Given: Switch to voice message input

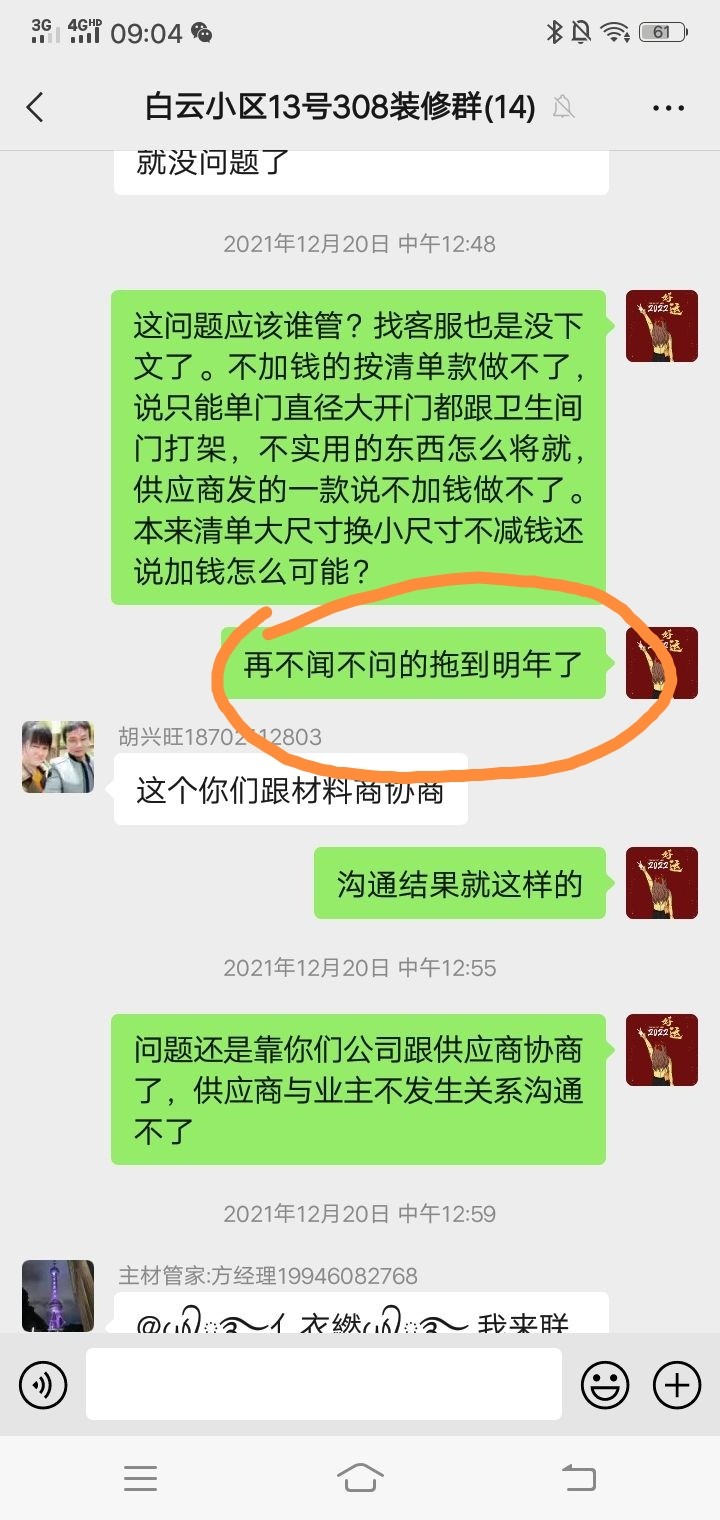Looking at the screenshot, I should tap(43, 1385).
